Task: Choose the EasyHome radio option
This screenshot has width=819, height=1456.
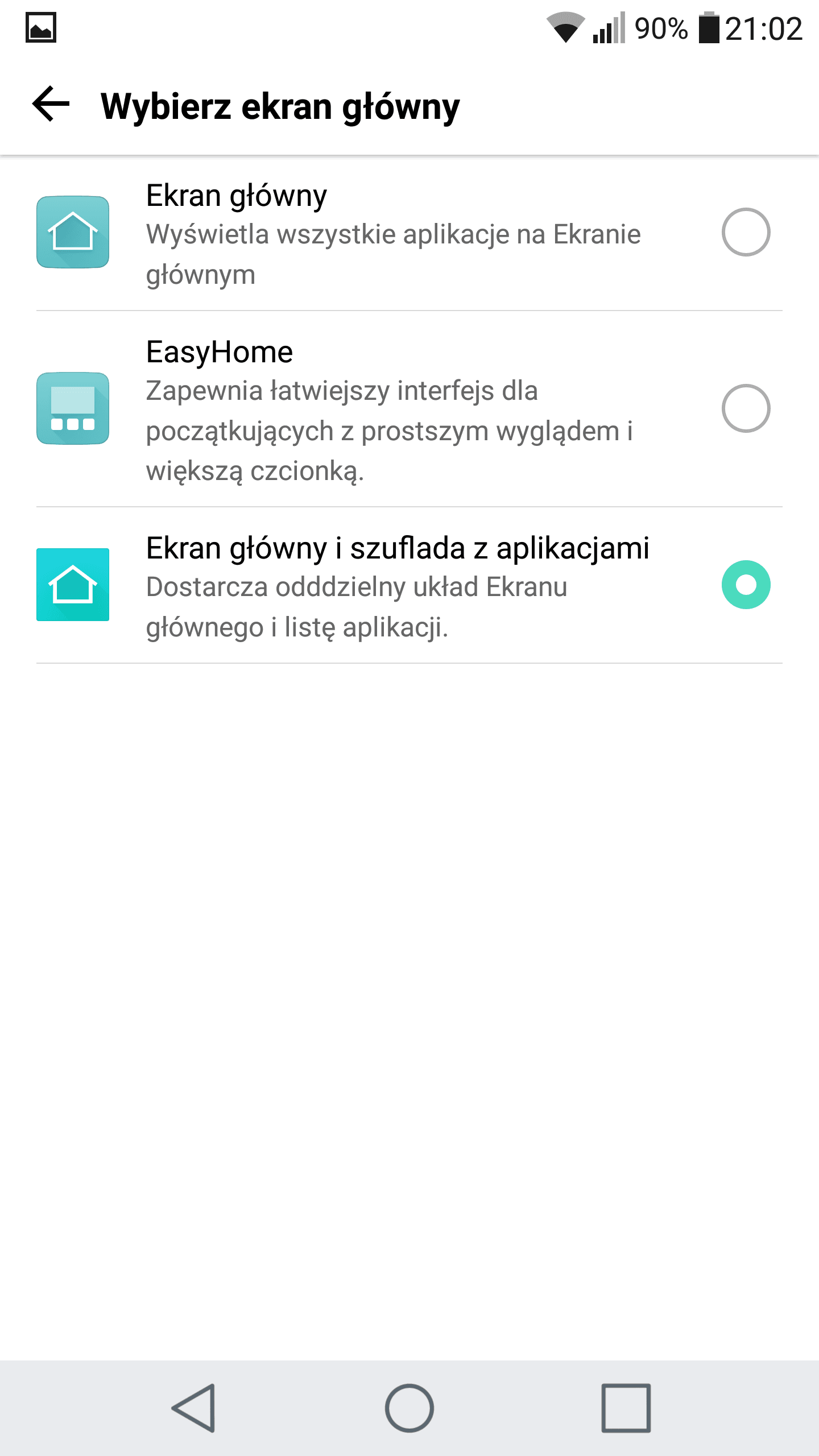Action: click(746, 408)
